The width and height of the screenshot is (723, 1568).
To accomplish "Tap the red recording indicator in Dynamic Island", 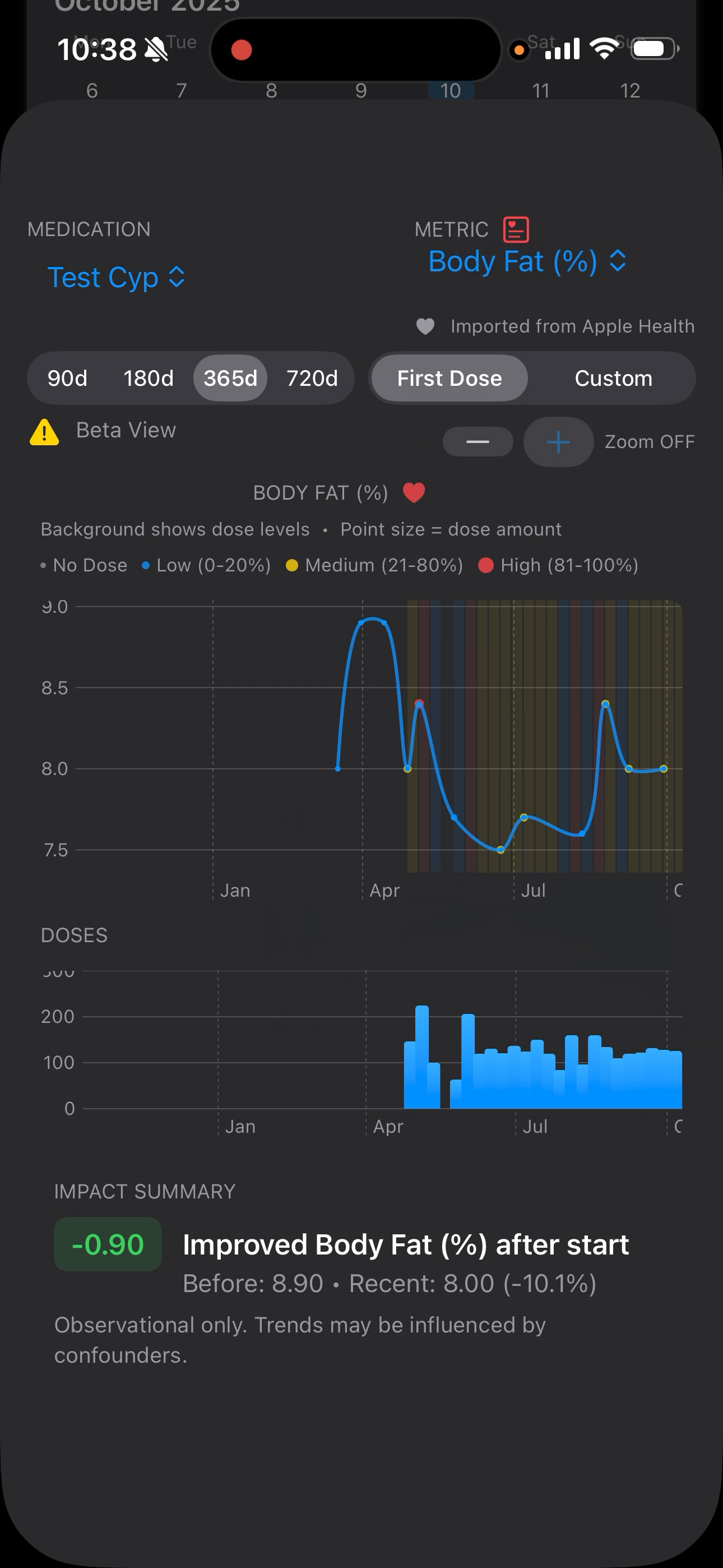I will (241, 50).
